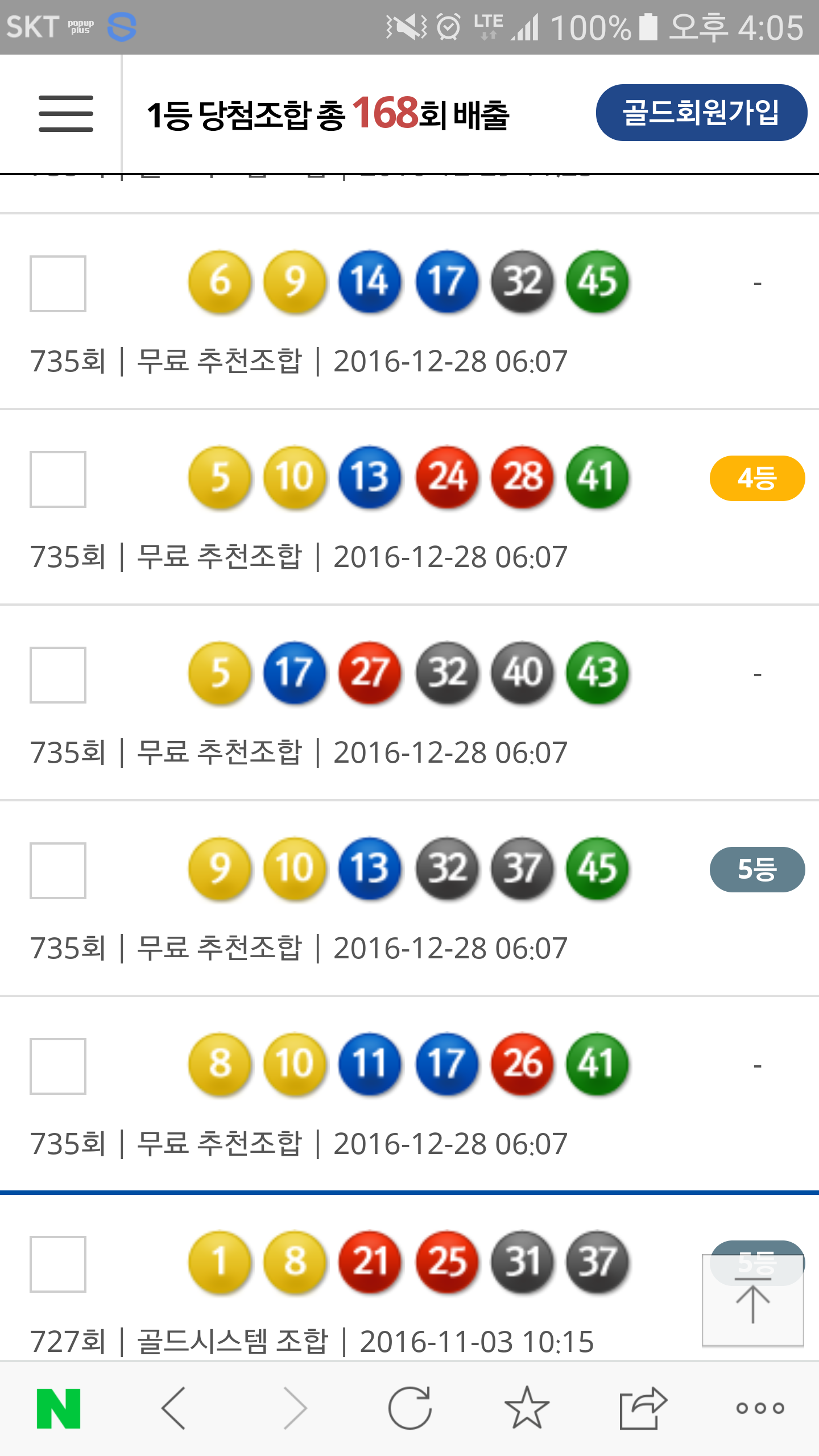Tap the 골드회원가입 button
Screen dimensions: 819x1456
[701, 113]
